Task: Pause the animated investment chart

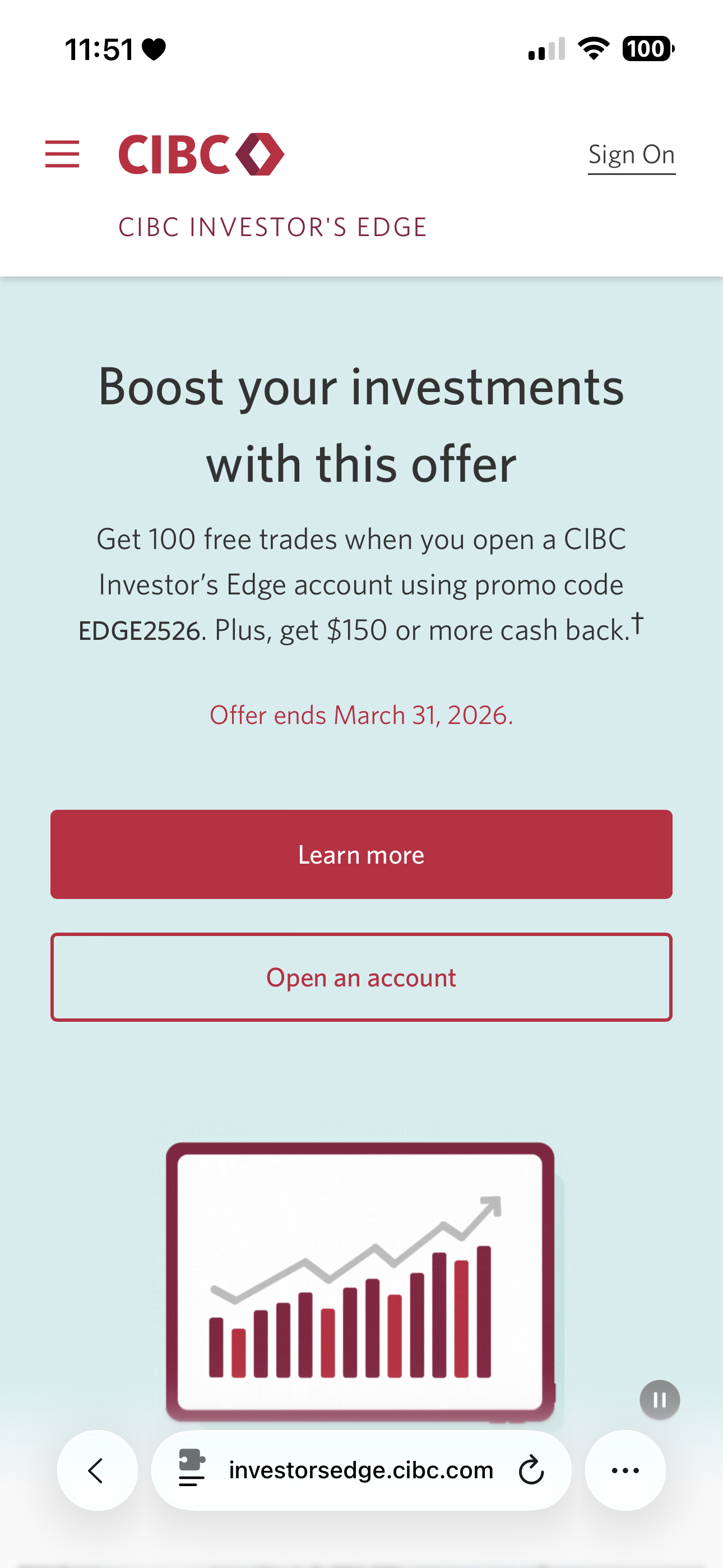Action: (x=659, y=1399)
